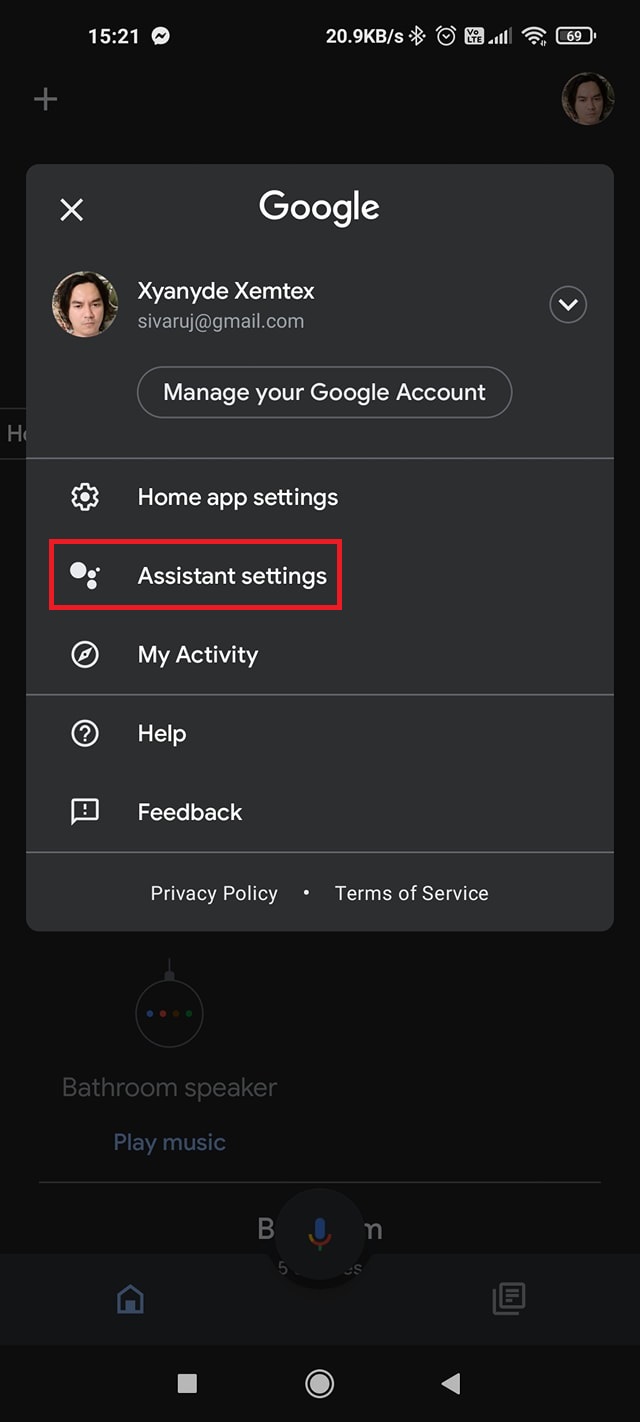This screenshot has width=640, height=1422.
Task: Tap Manage your Google Account
Action: [324, 392]
